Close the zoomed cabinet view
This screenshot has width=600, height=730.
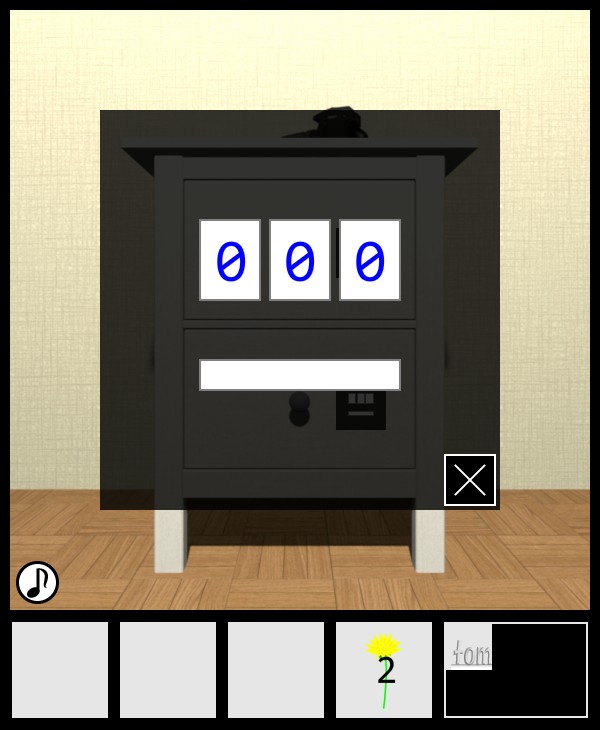tap(470, 480)
